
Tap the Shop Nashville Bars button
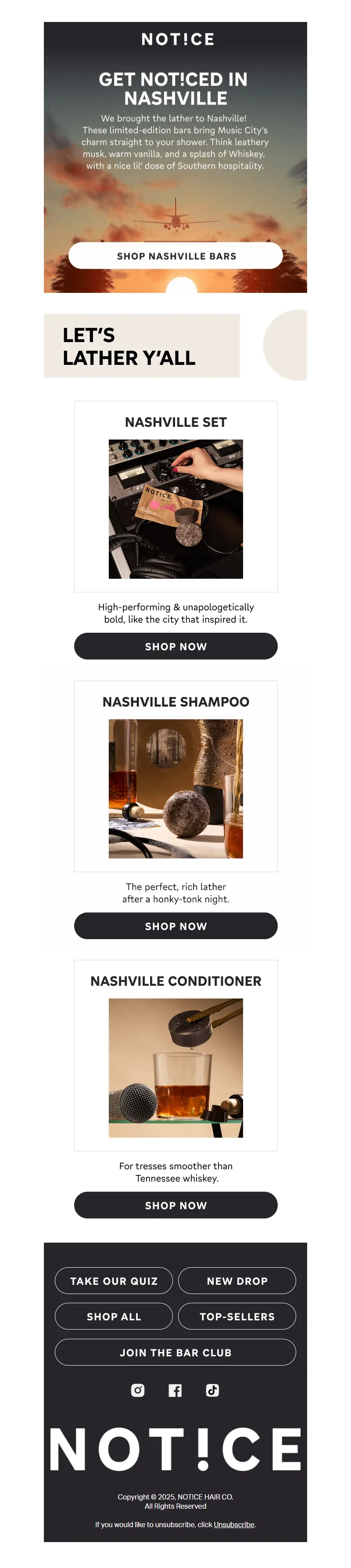pos(175,256)
